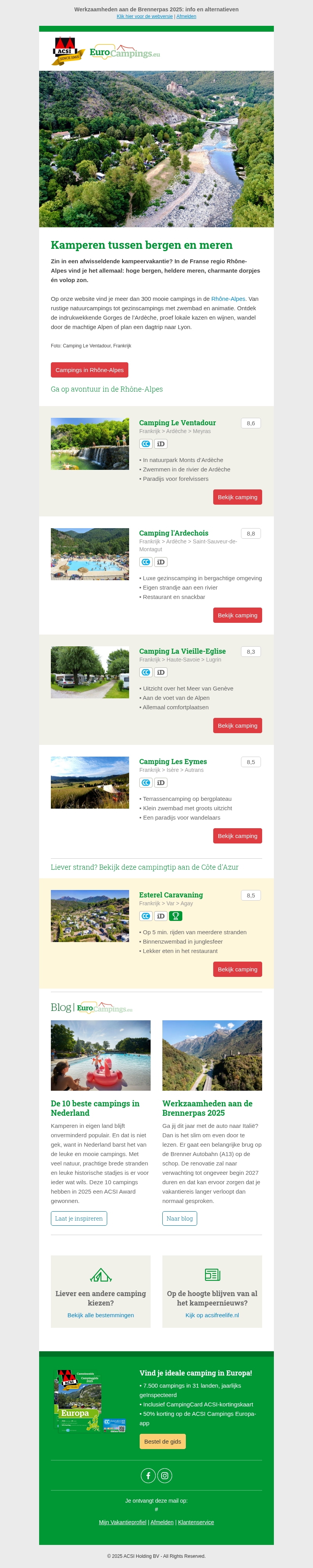Image resolution: width=313 pixels, height=1568 pixels.
Task: Open the Instagram icon
Action: coord(164,1475)
